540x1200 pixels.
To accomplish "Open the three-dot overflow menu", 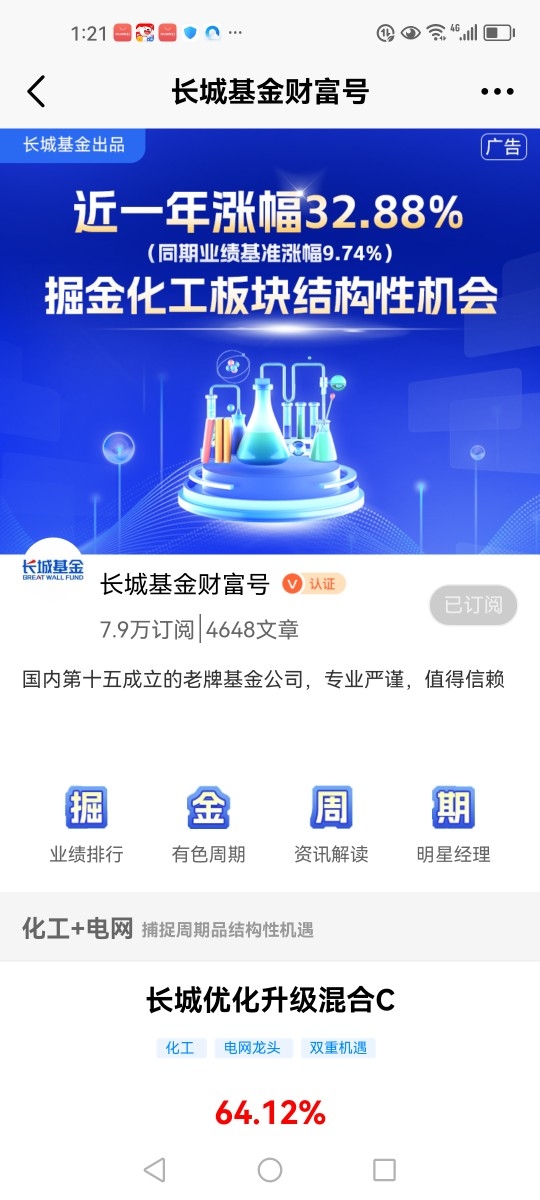I will pos(497,92).
